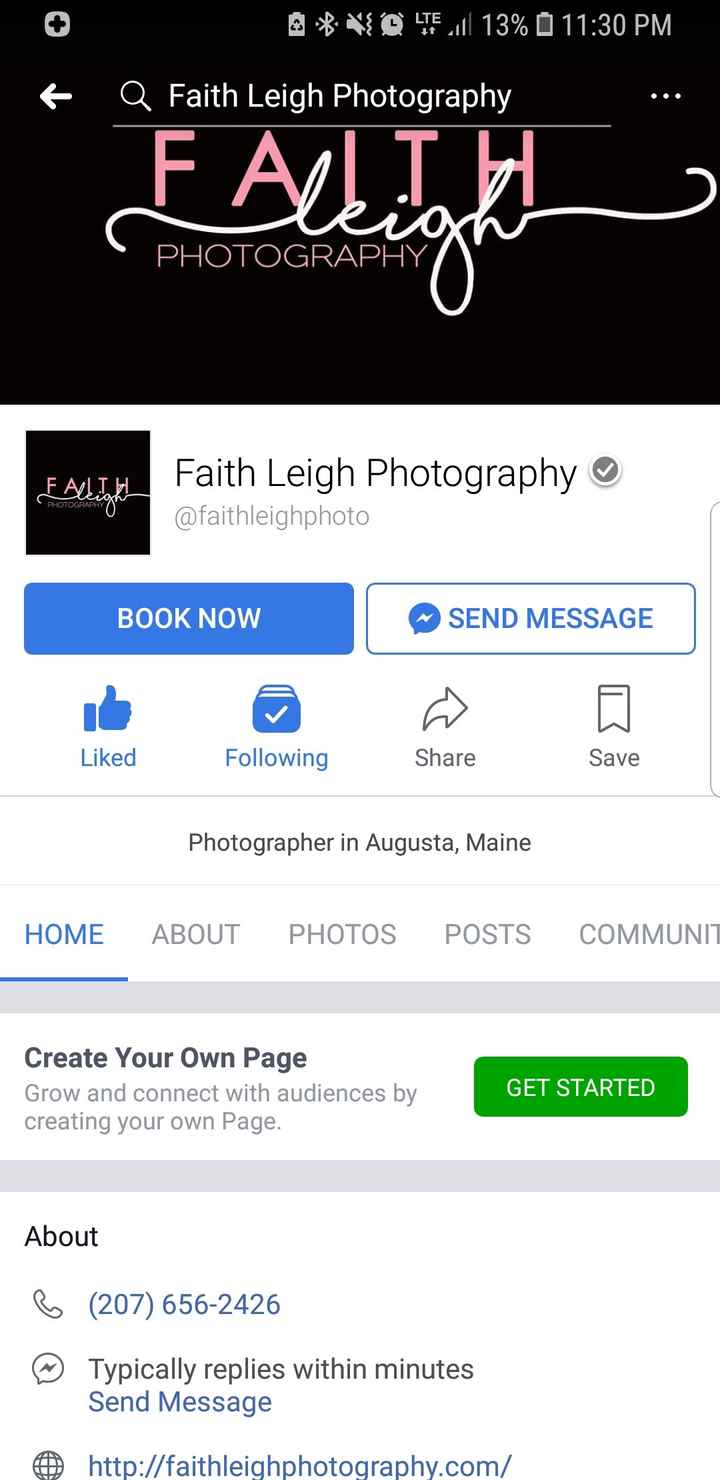Screen dimensions: 720x1480
Task: Tap the Share arrow icon
Action: click(444, 710)
